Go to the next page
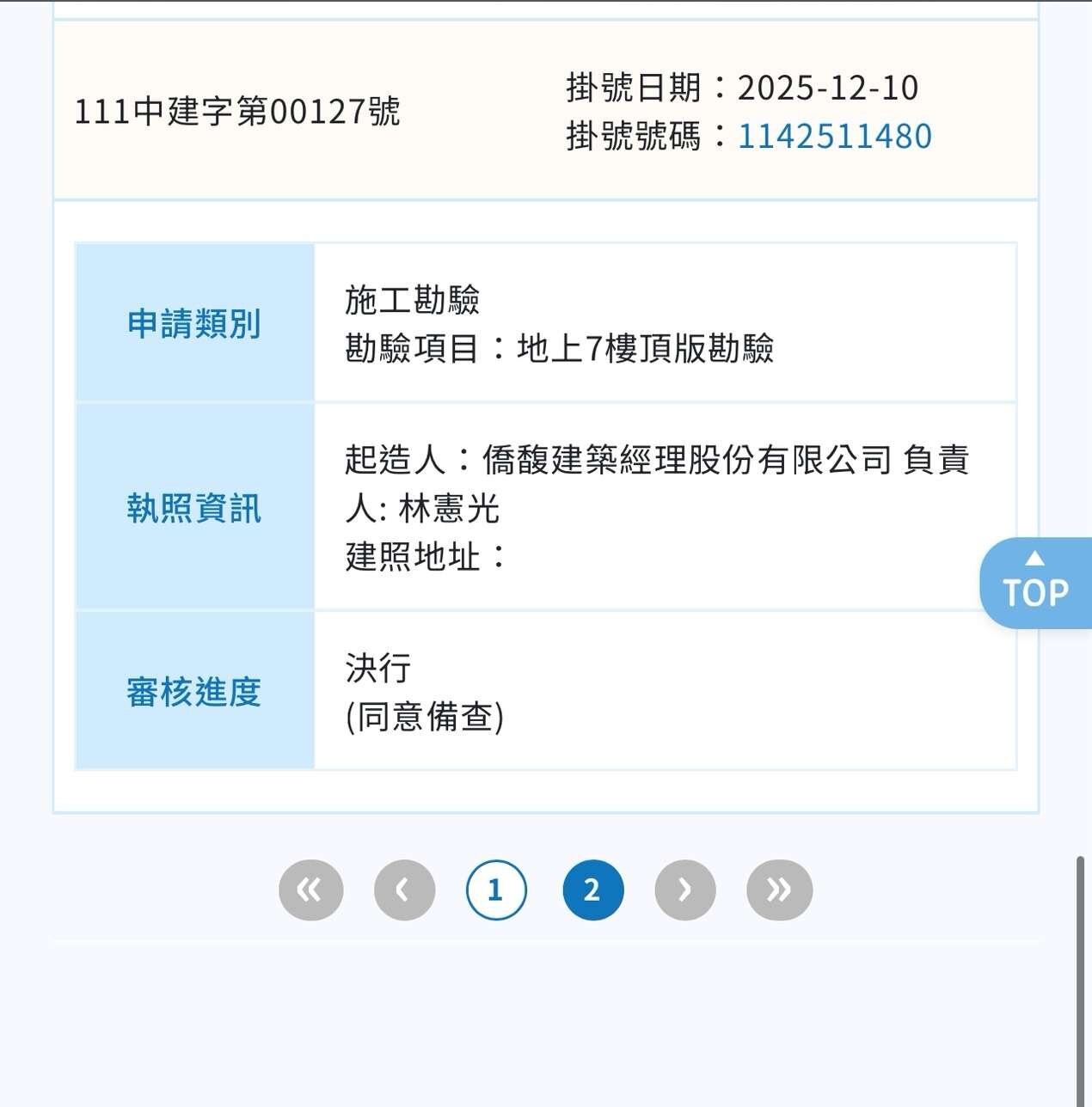The width and height of the screenshot is (1092, 1107). click(685, 890)
